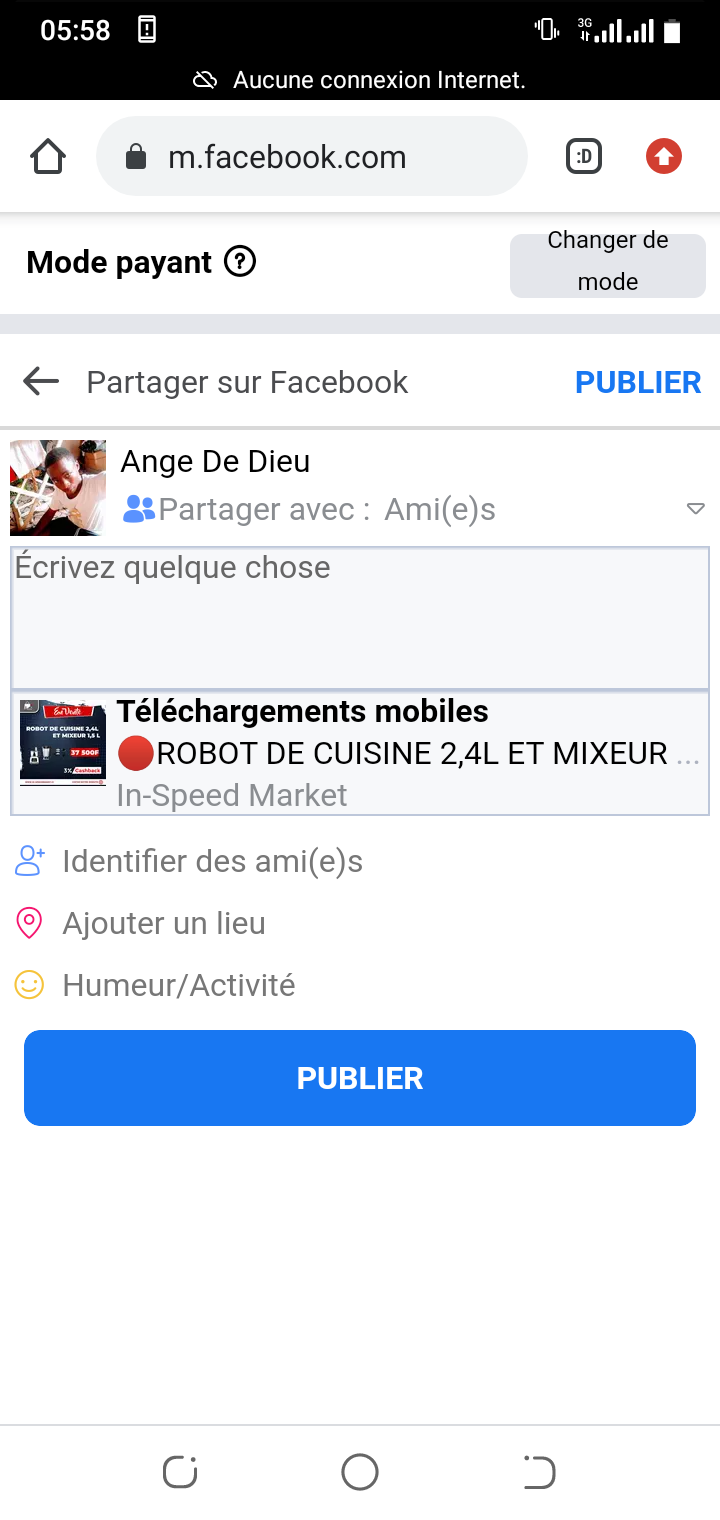Tap Changer de mode button
Viewport: 720px width, 1520px height.
point(607,261)
